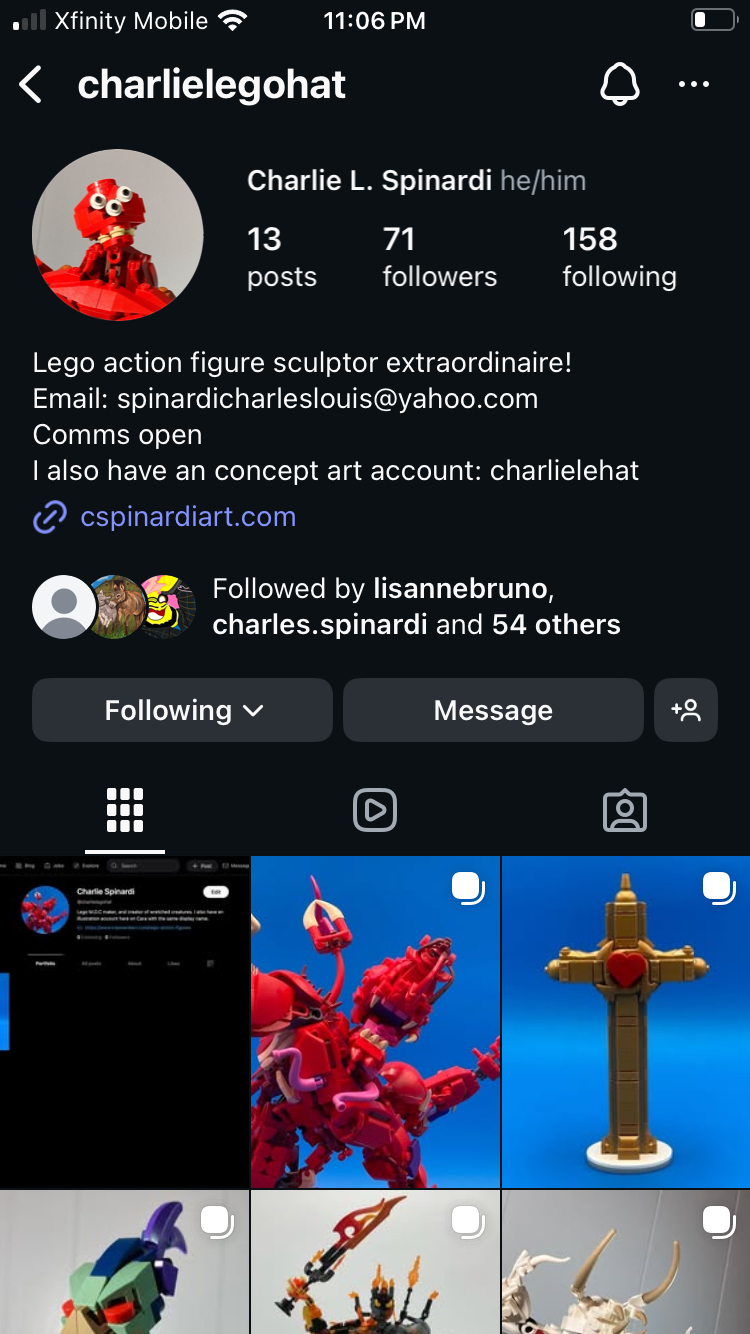
Task: Open the dark profile screenshot post
Action: pos(124,1021)
